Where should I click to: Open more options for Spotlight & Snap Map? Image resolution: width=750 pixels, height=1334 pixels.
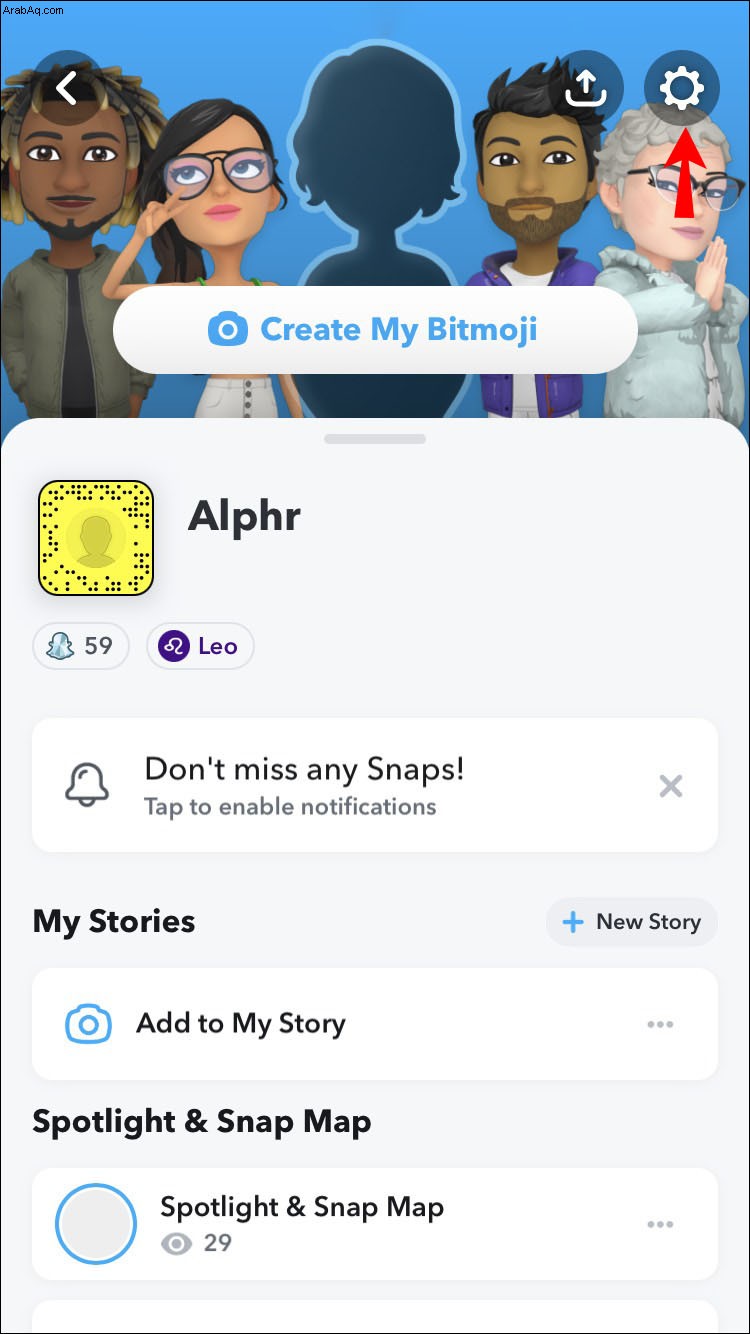click(660, 1224)
